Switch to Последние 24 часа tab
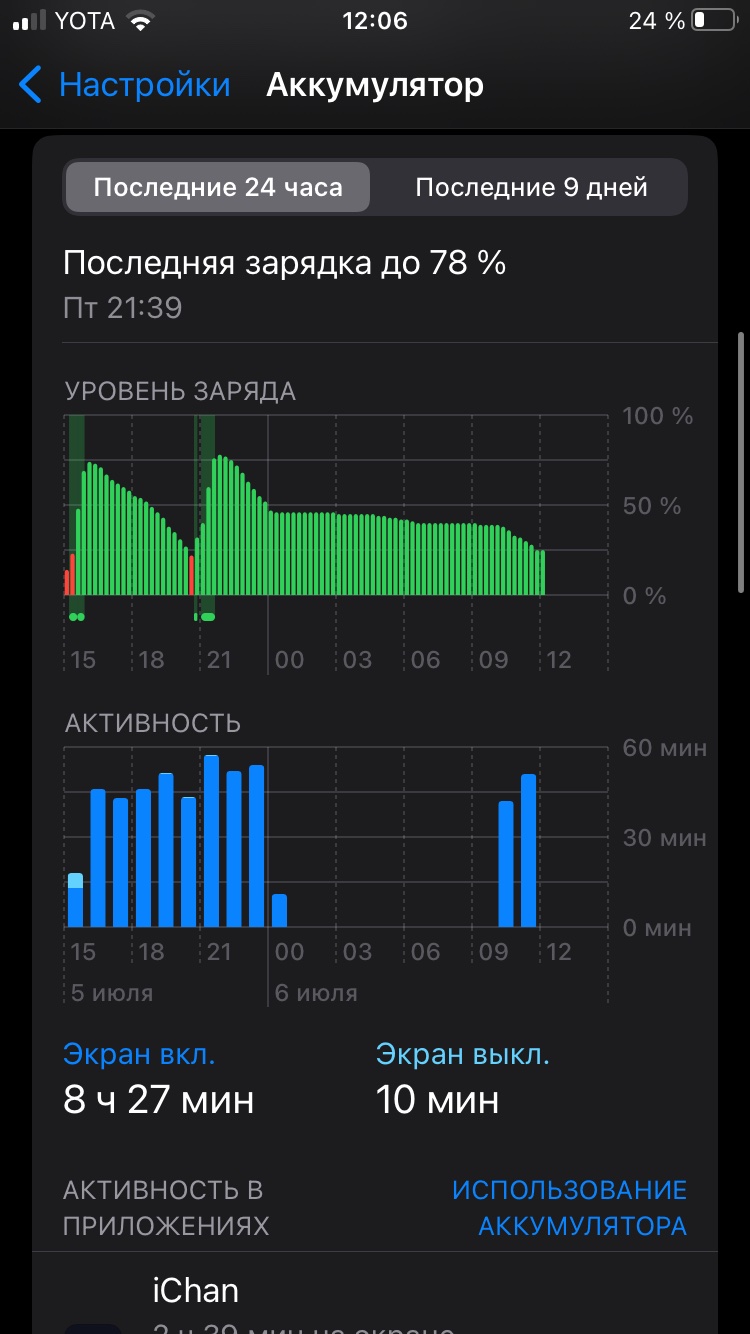 218,187
